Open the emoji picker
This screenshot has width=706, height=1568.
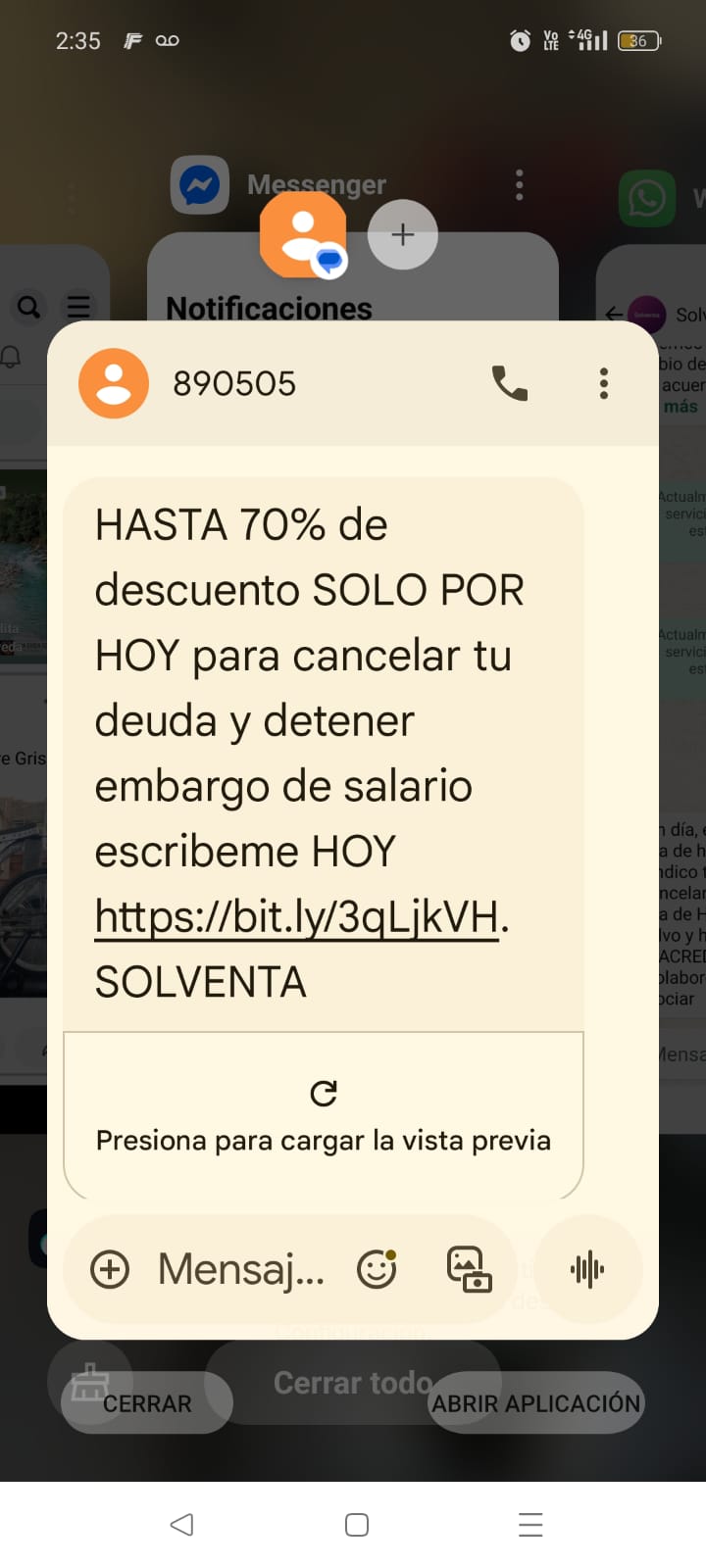(x=377, y=1270)
